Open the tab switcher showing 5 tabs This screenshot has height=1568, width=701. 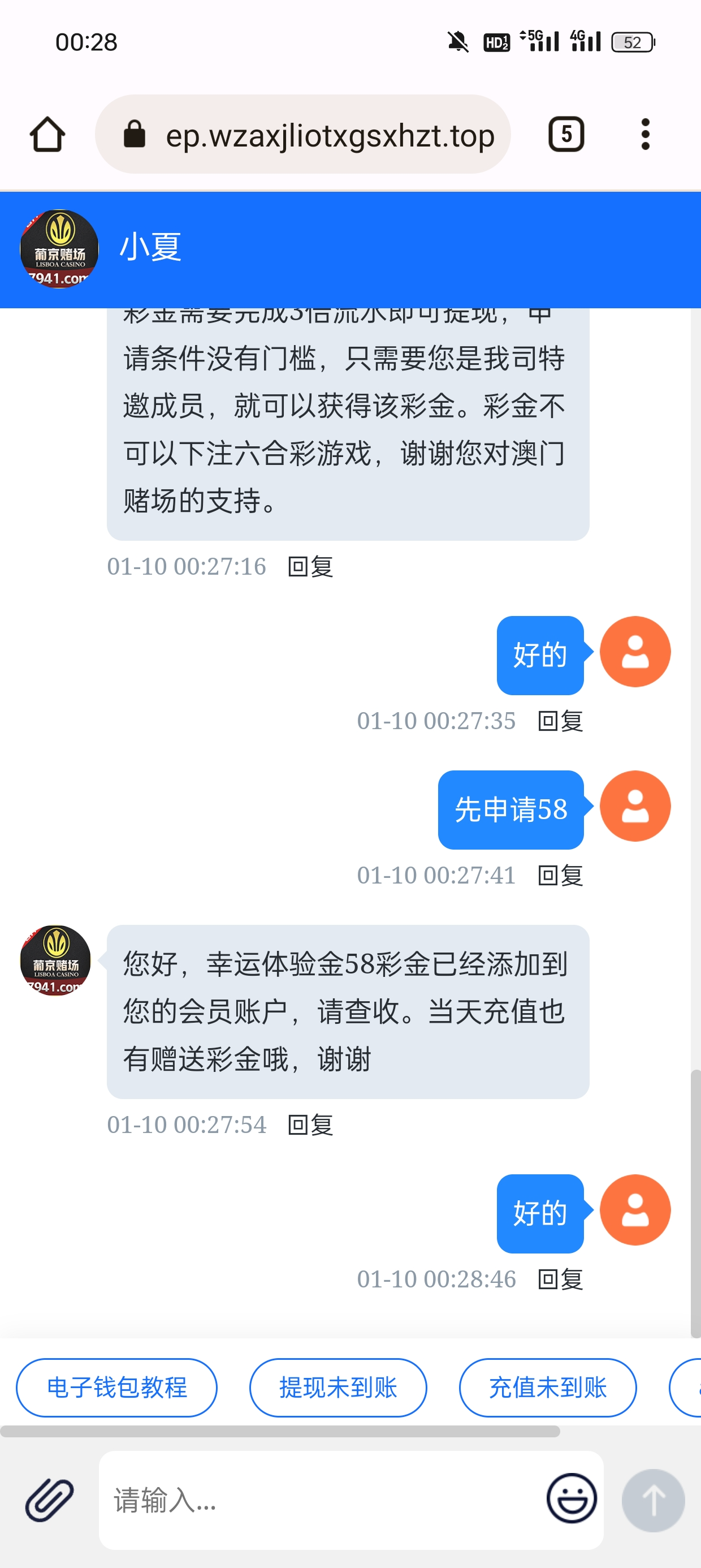point(566,134)
